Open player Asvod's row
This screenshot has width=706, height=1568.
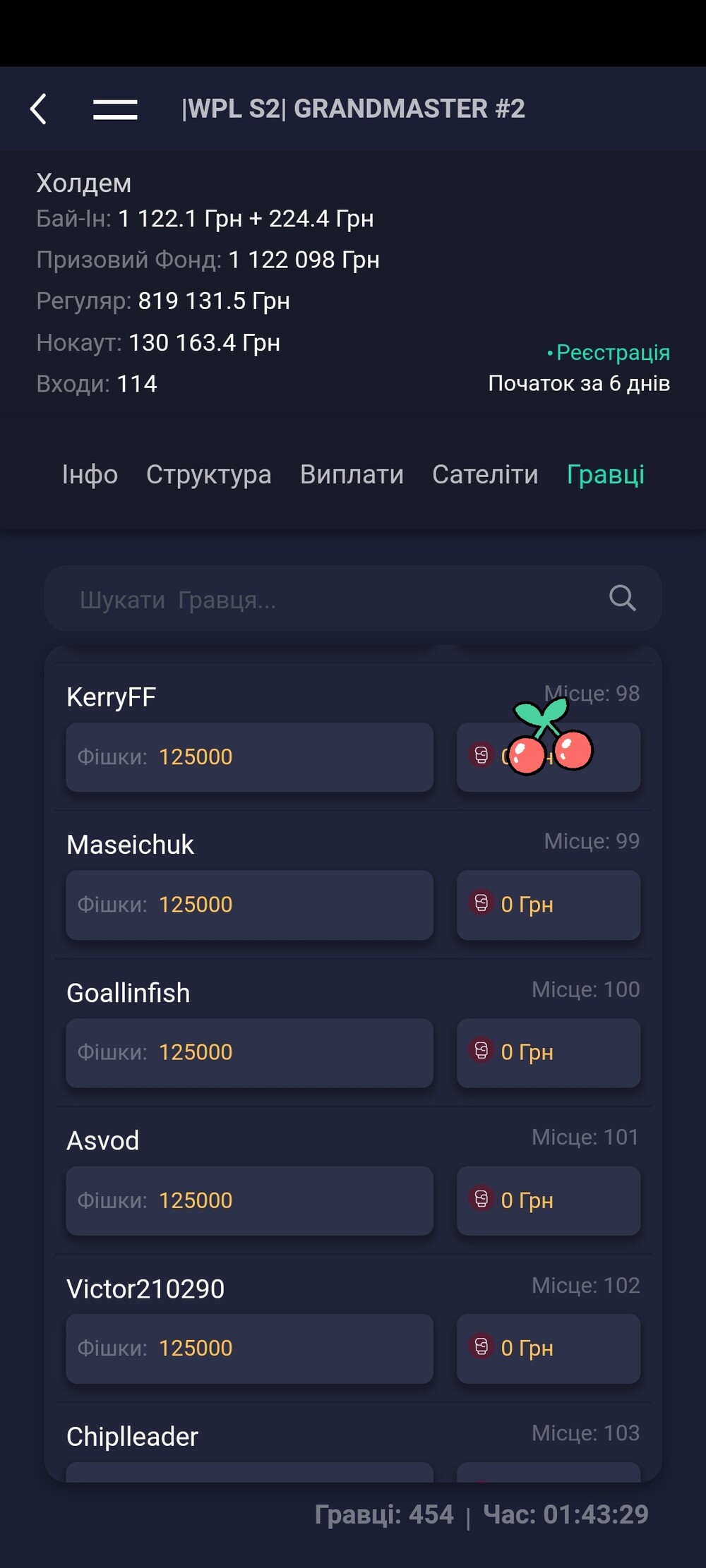click(x=353, y=1180)
